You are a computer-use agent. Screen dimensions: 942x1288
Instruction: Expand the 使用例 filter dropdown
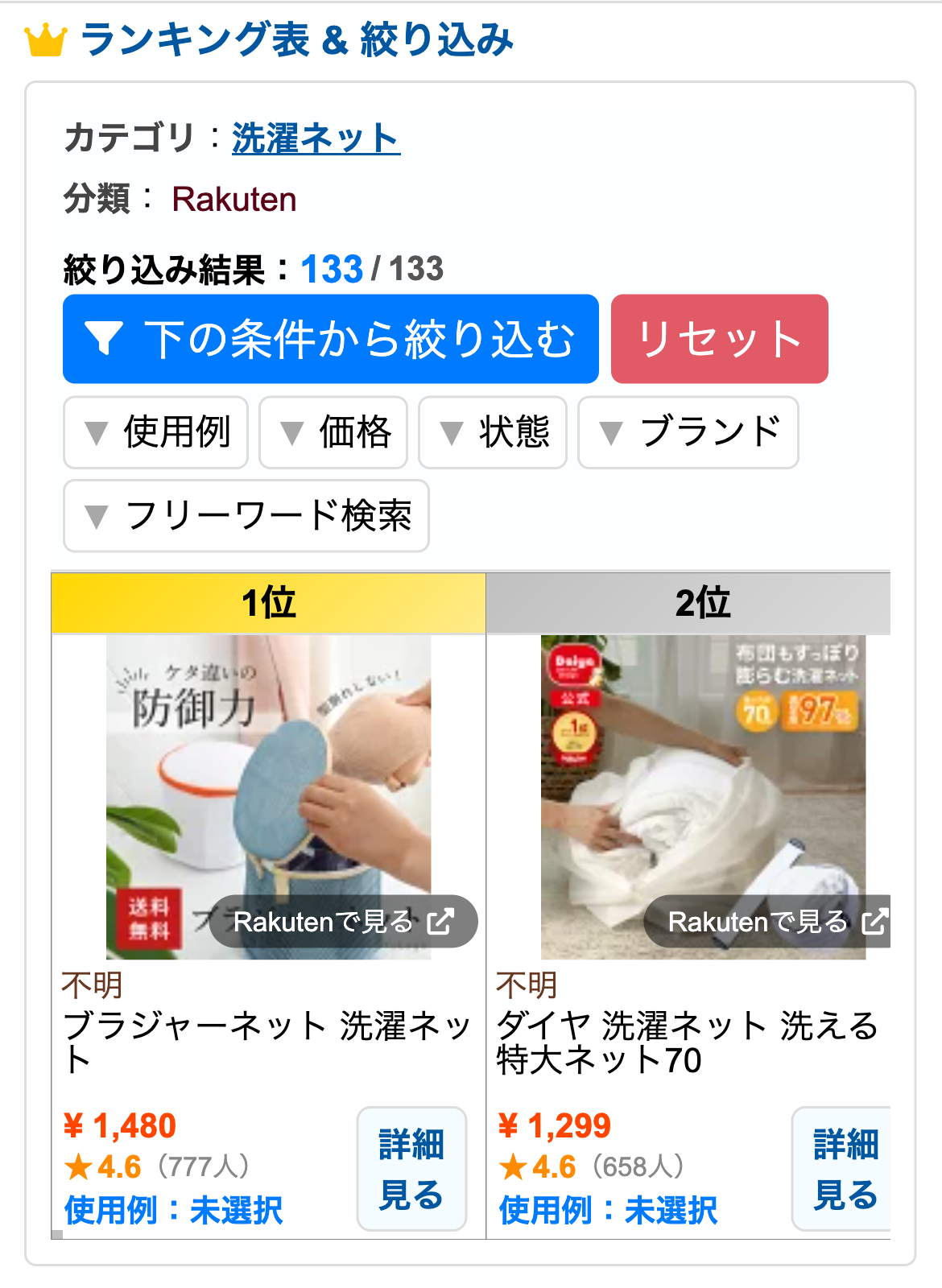click(x=155, y=432)
